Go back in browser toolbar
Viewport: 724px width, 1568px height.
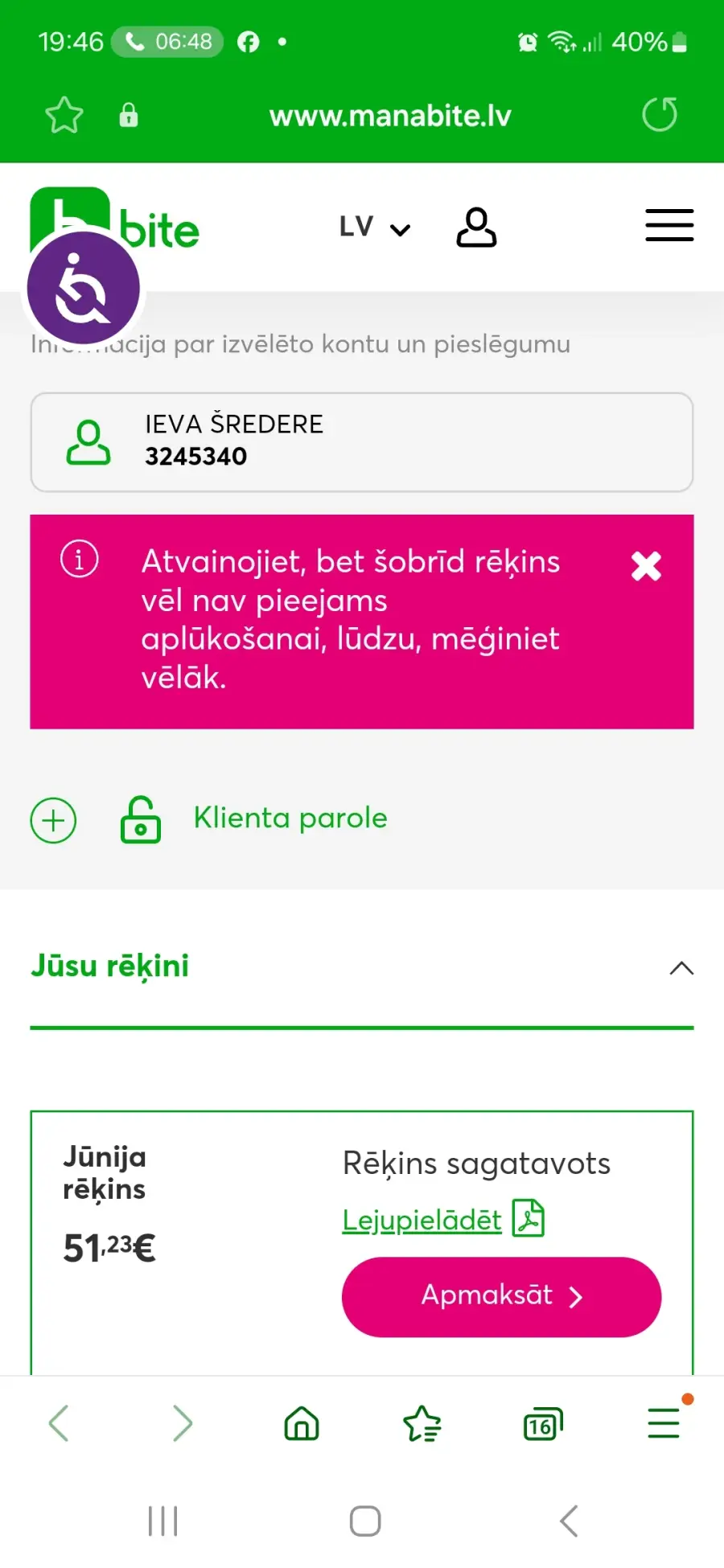(x=59, y=1423)
